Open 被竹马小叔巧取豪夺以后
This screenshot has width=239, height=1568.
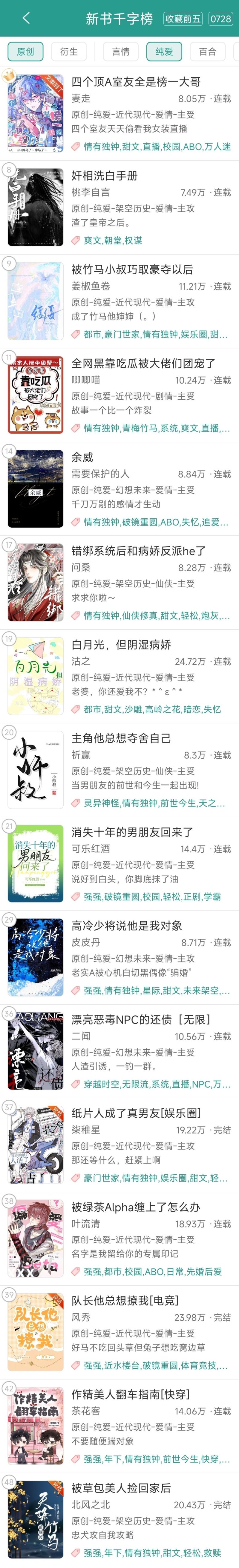tap(132, 269)
